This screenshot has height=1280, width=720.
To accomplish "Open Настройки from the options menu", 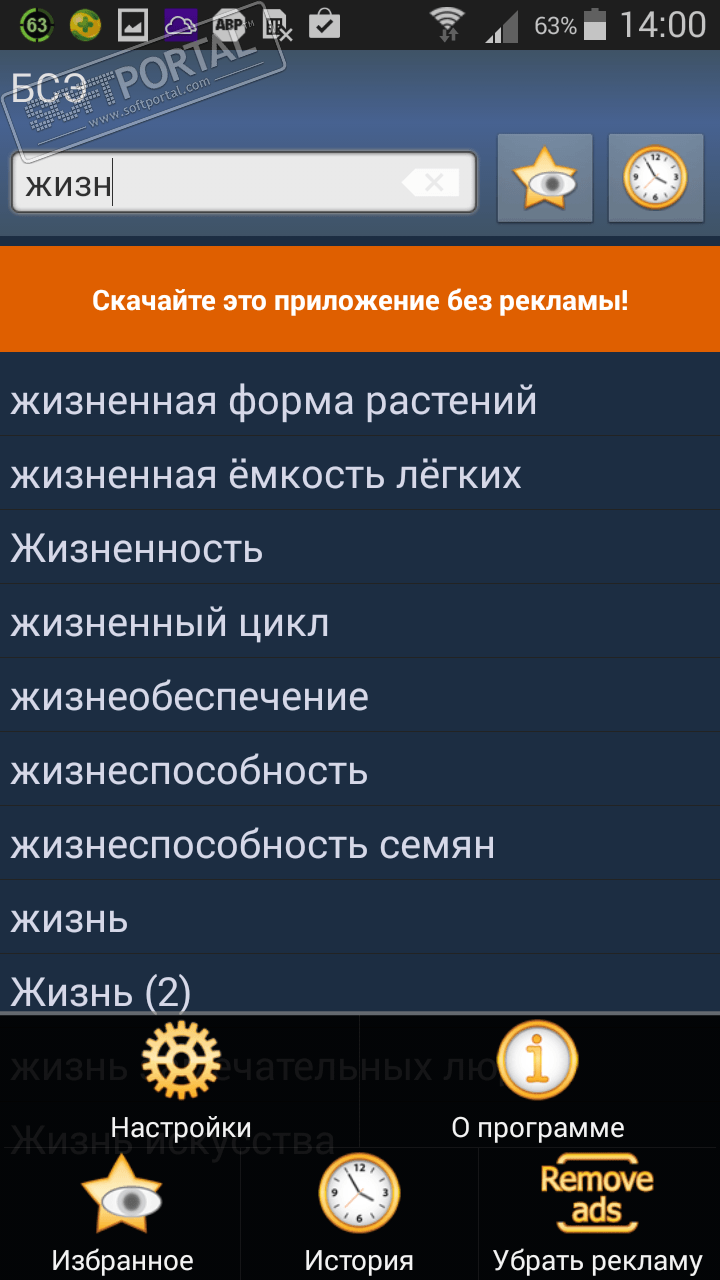I will pos(180,1082).
